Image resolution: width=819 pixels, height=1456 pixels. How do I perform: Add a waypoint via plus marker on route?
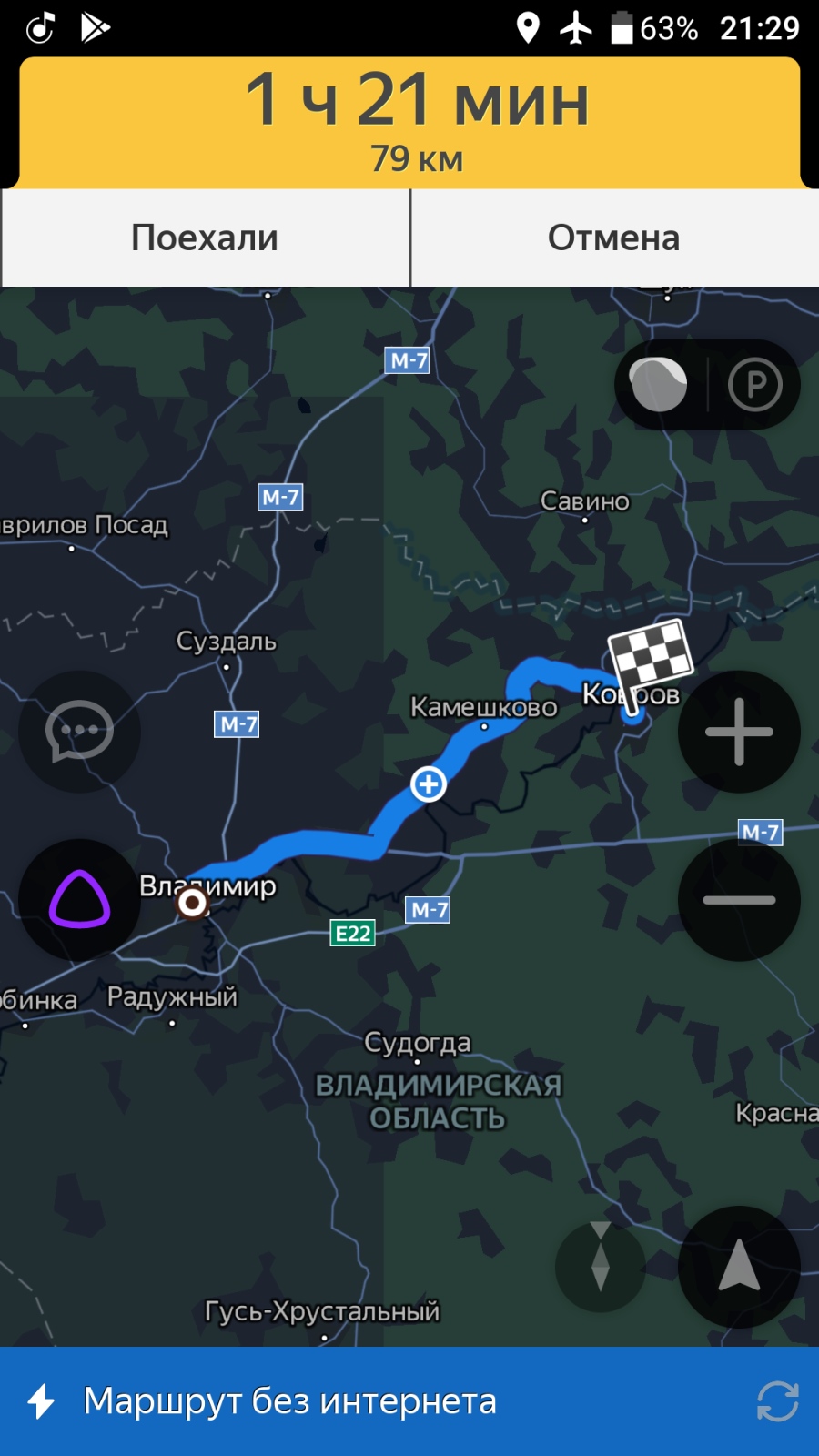tap(429, 784)
